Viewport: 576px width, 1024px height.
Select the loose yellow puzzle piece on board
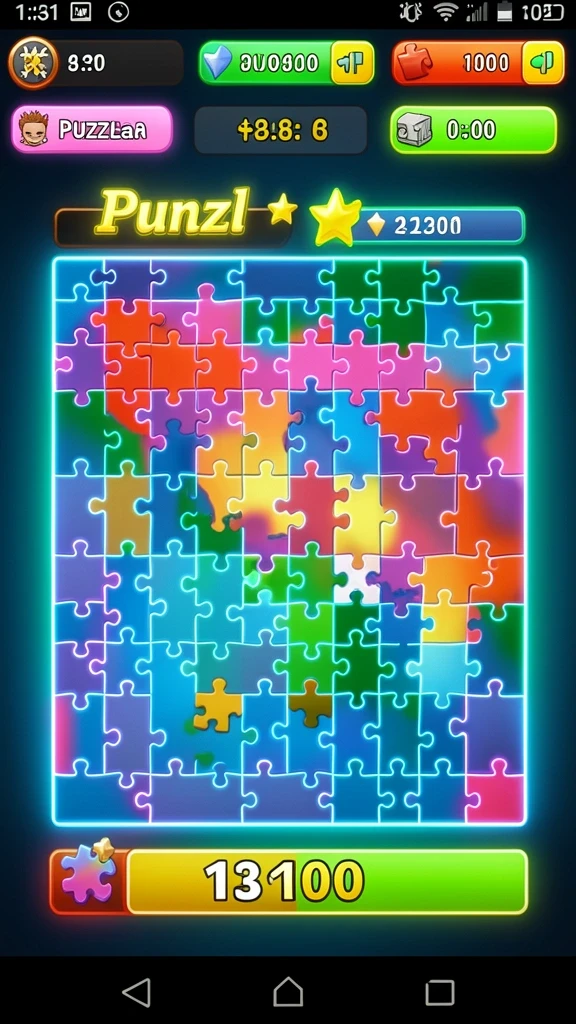click(x=217, y=705)
